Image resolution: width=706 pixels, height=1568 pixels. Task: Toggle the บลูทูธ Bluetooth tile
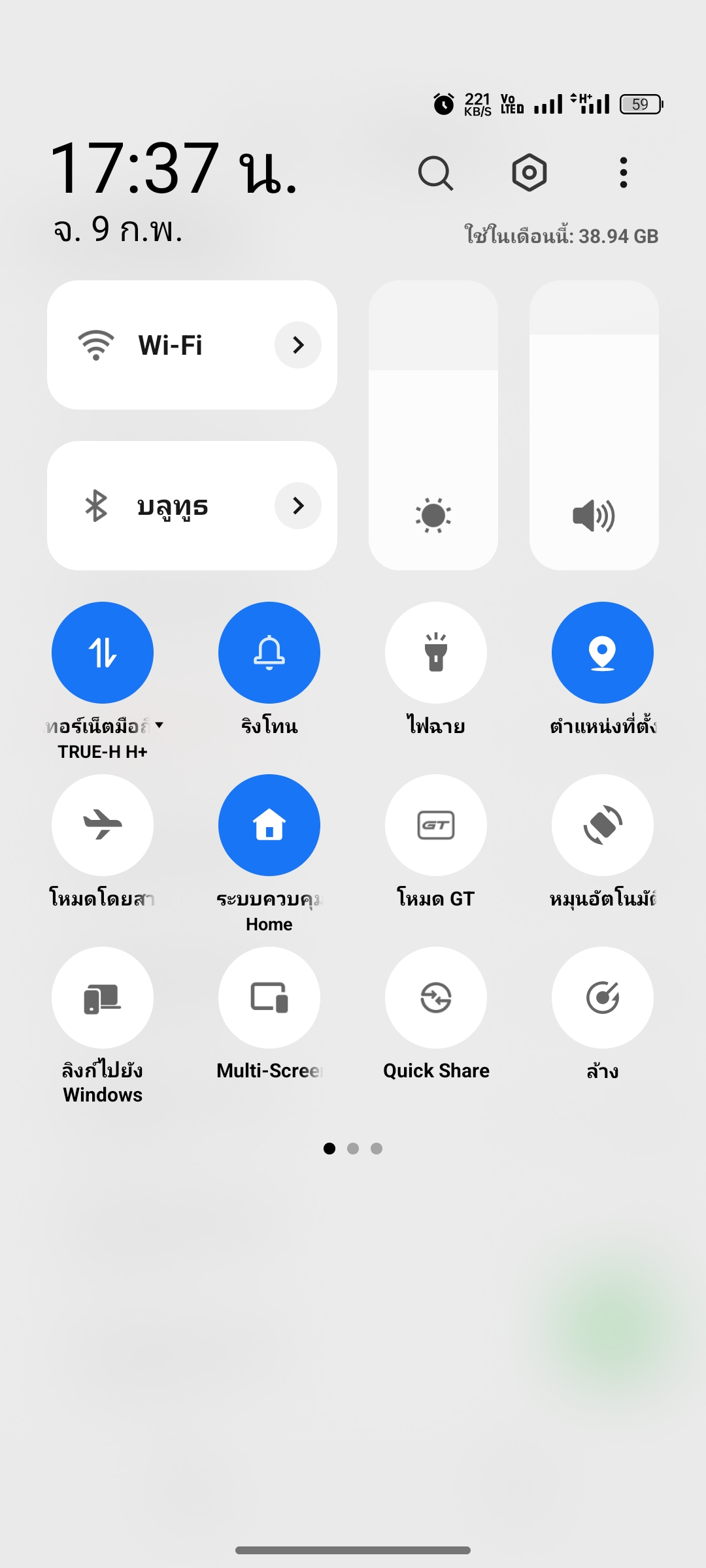[192, 506]
